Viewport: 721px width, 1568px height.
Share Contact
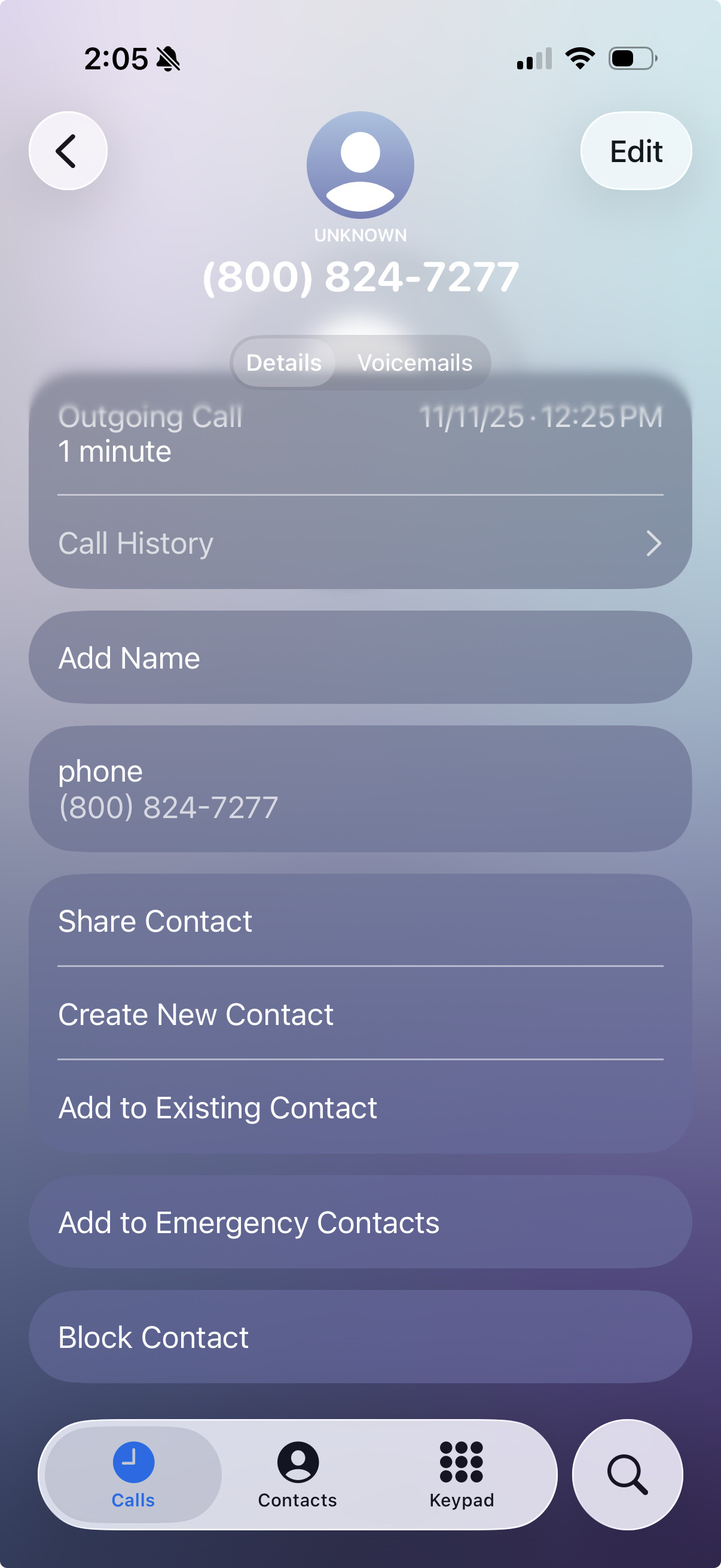(359, 921)
